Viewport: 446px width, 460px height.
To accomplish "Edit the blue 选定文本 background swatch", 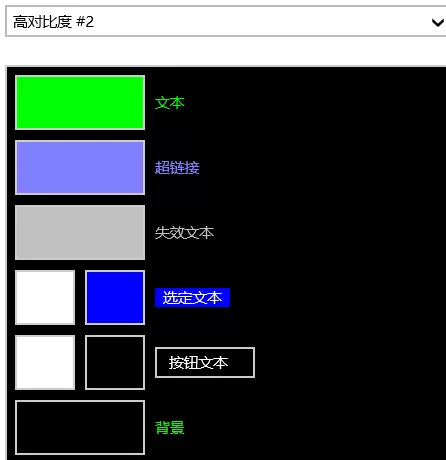I will pyautogui.click(x=115, y=297).
